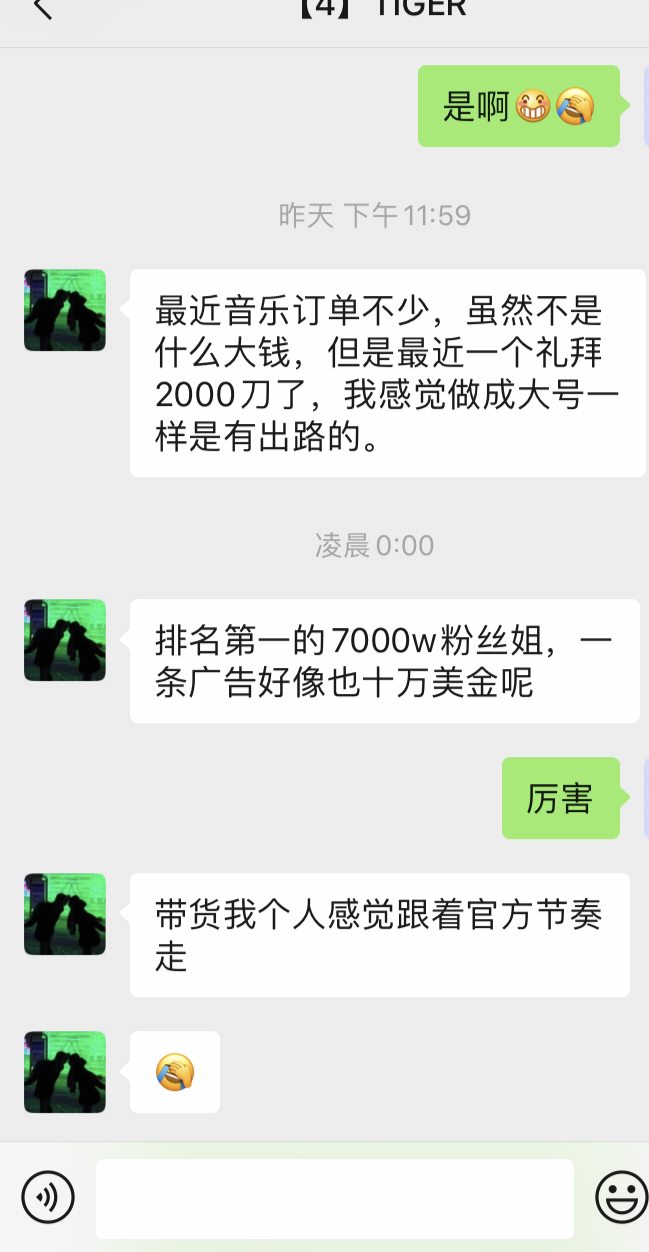Open sender's avatar beside 排名第一的7000w粉丝姐 message
This screenshot has height=1252, width=649.
tap(65, 640)
